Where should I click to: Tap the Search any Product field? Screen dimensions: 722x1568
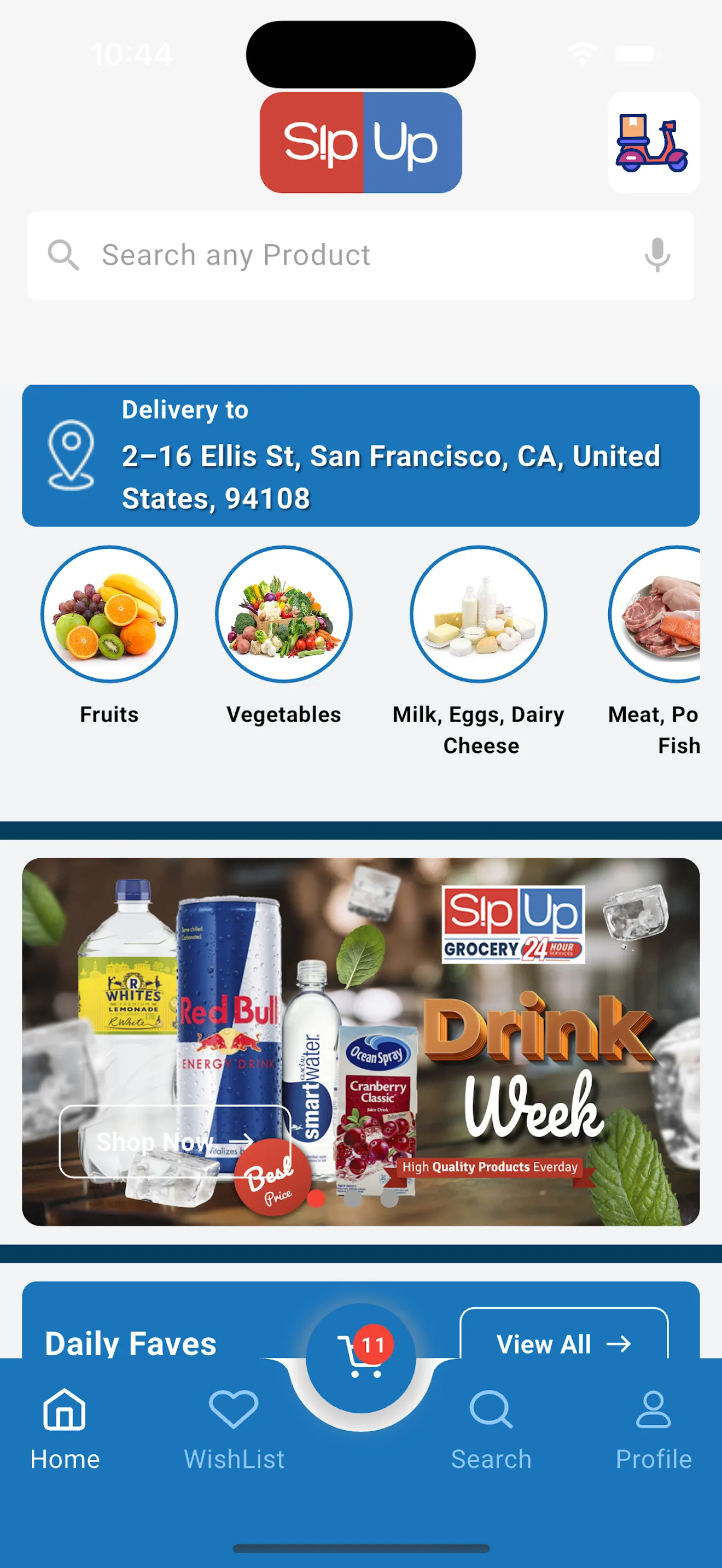click(341, 255)
